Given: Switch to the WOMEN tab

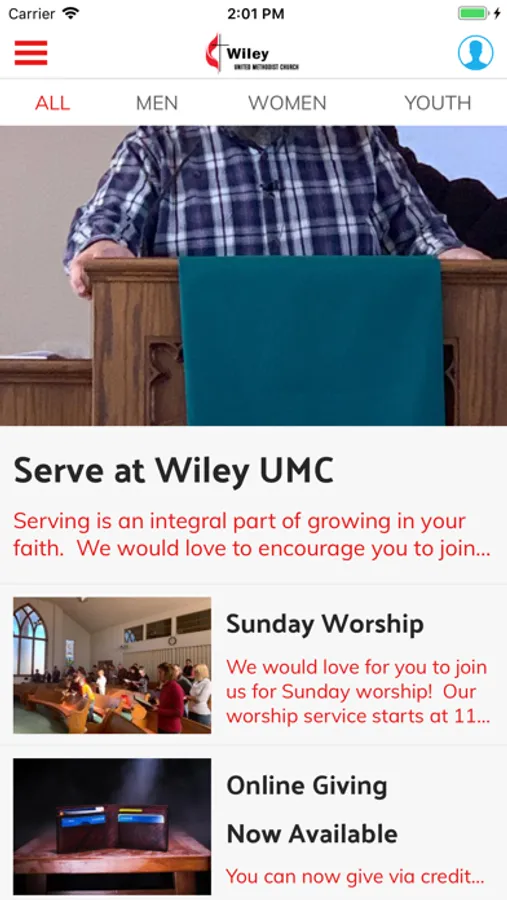Looking at the screenshot, I should (x=287, y=103).
